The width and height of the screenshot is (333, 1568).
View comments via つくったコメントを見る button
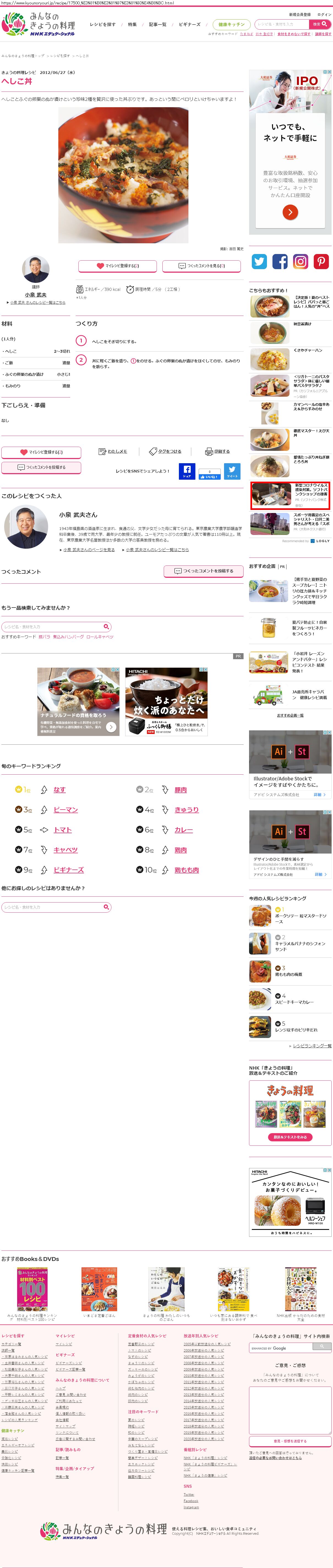tap(201, 266)
